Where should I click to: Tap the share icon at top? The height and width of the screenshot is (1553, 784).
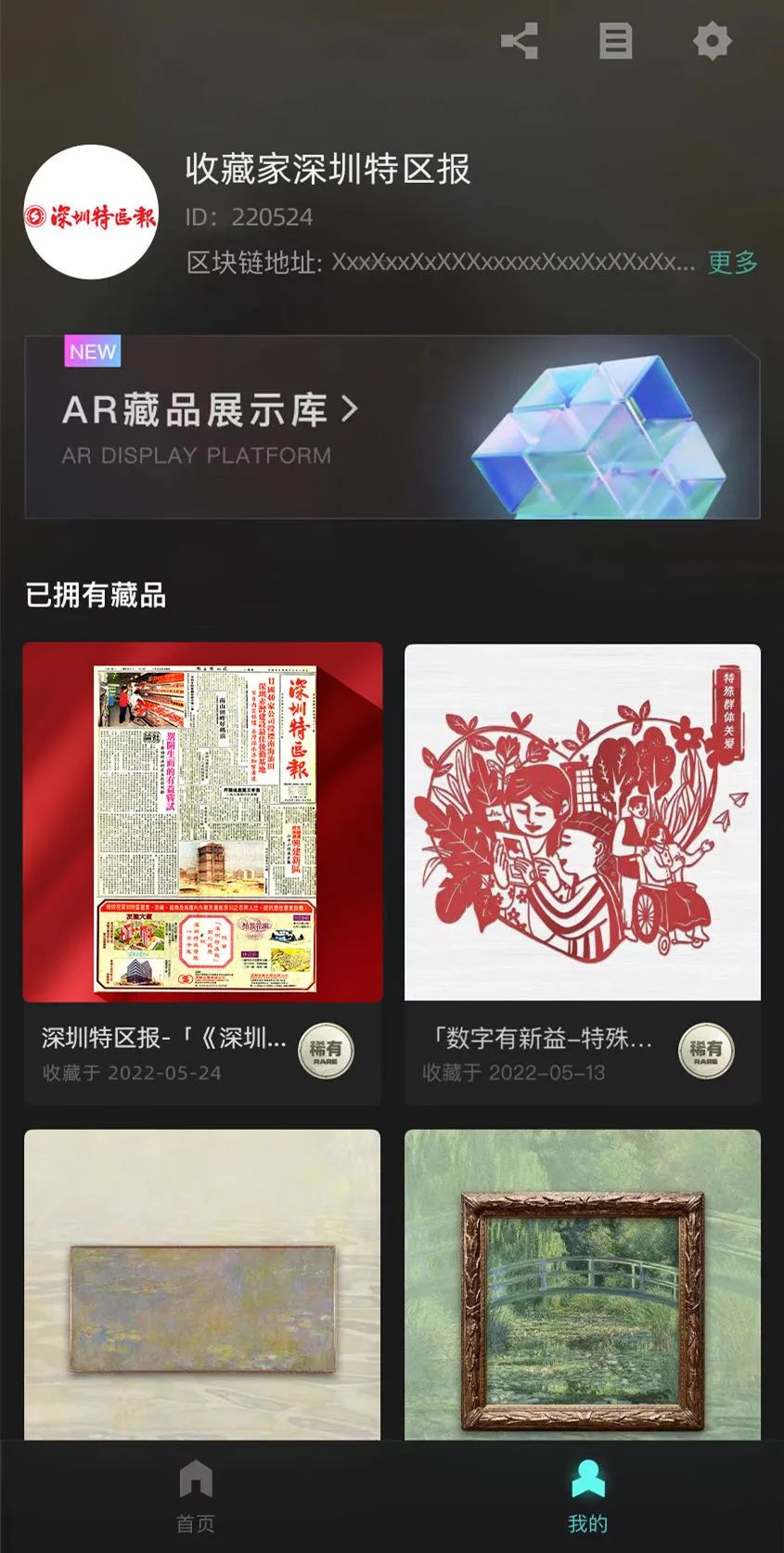pyautogui.click(x=520, y=42)
